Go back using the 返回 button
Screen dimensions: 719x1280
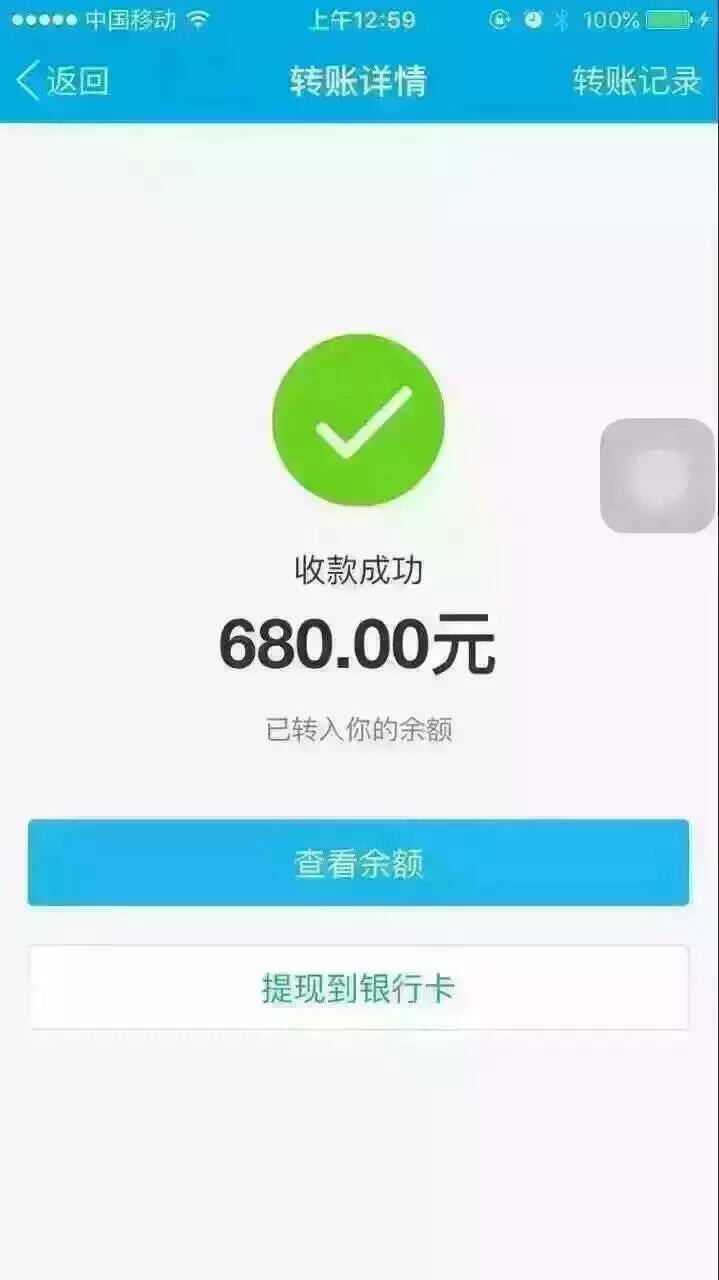pyautogui.click(x=62, y=81)
